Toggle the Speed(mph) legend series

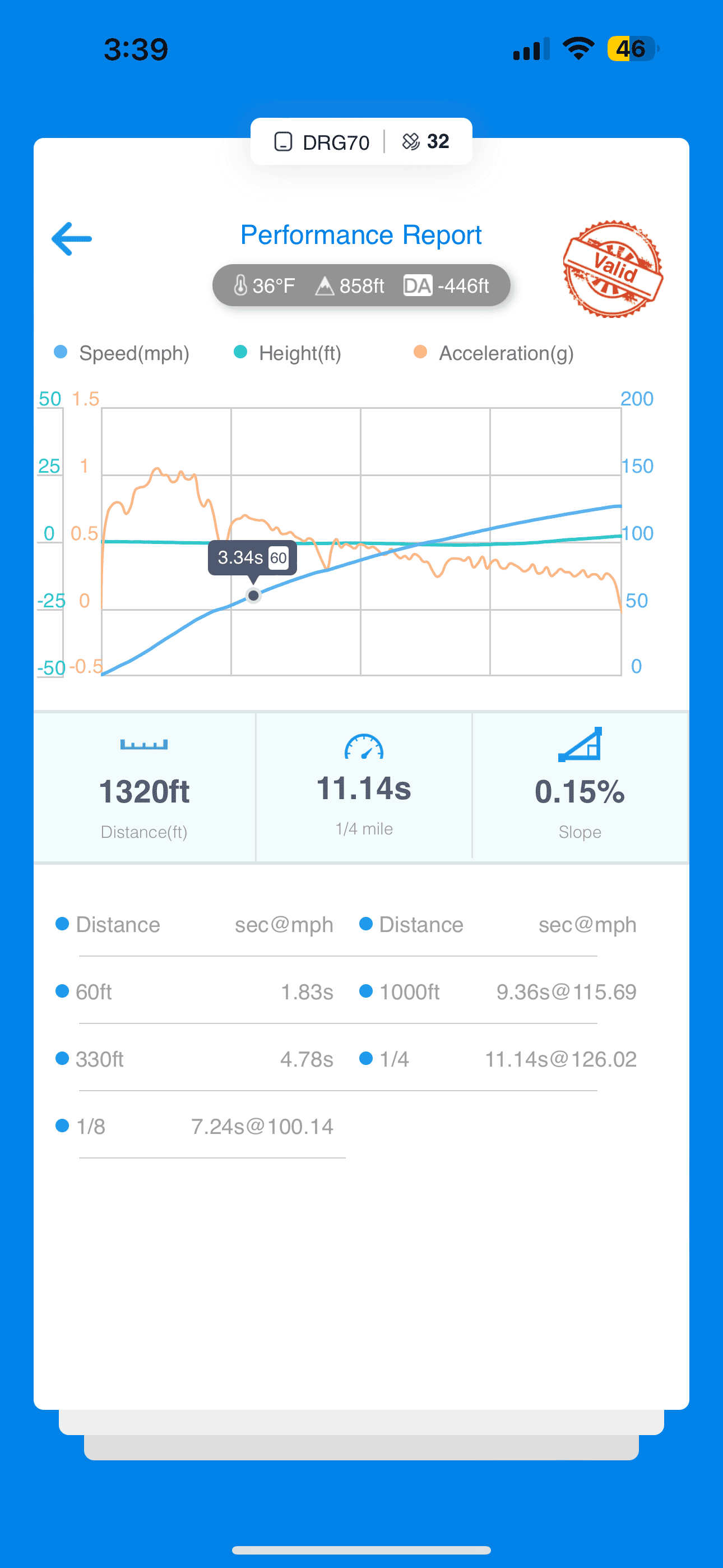[122, 353]
